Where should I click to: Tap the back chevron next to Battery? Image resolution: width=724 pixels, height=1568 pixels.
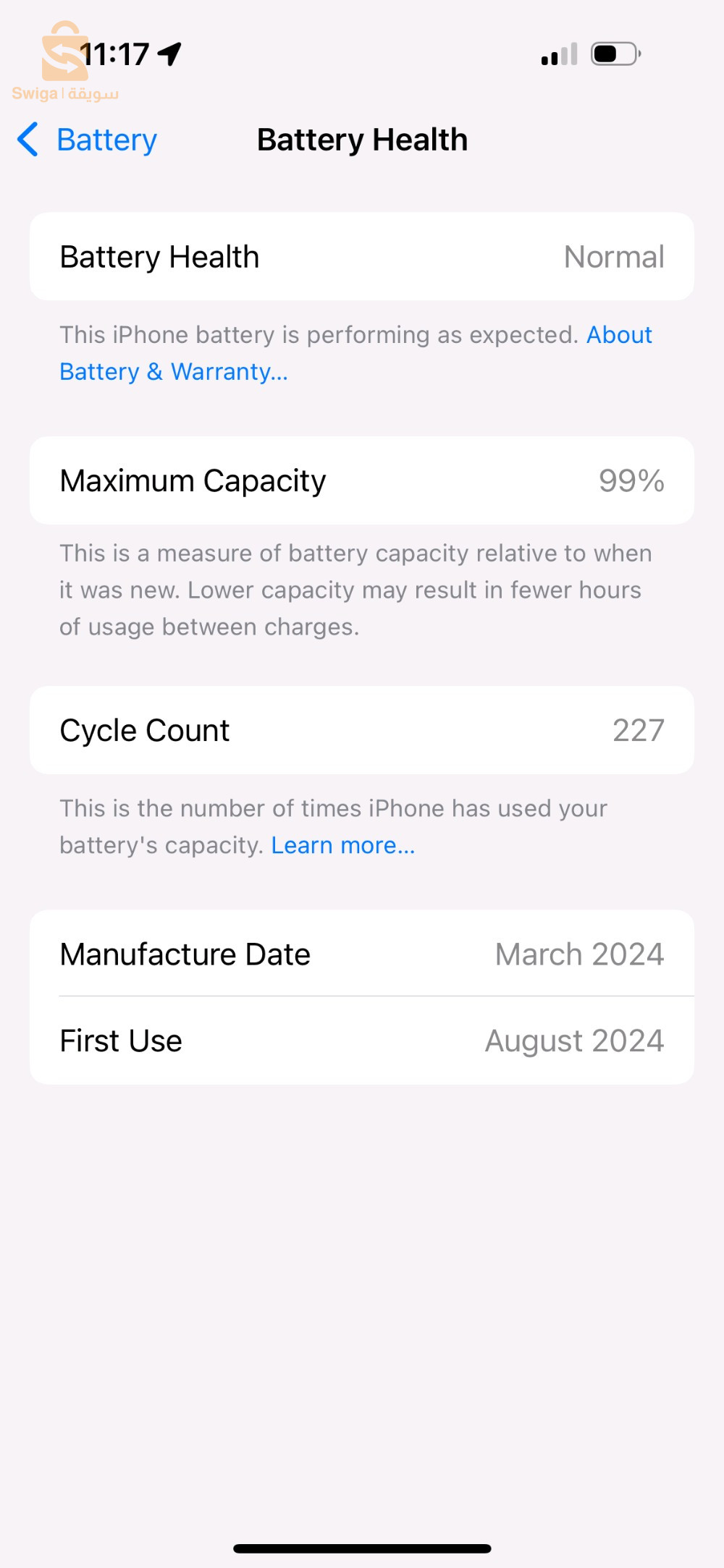pyautogui.click(x=28, y=140)
